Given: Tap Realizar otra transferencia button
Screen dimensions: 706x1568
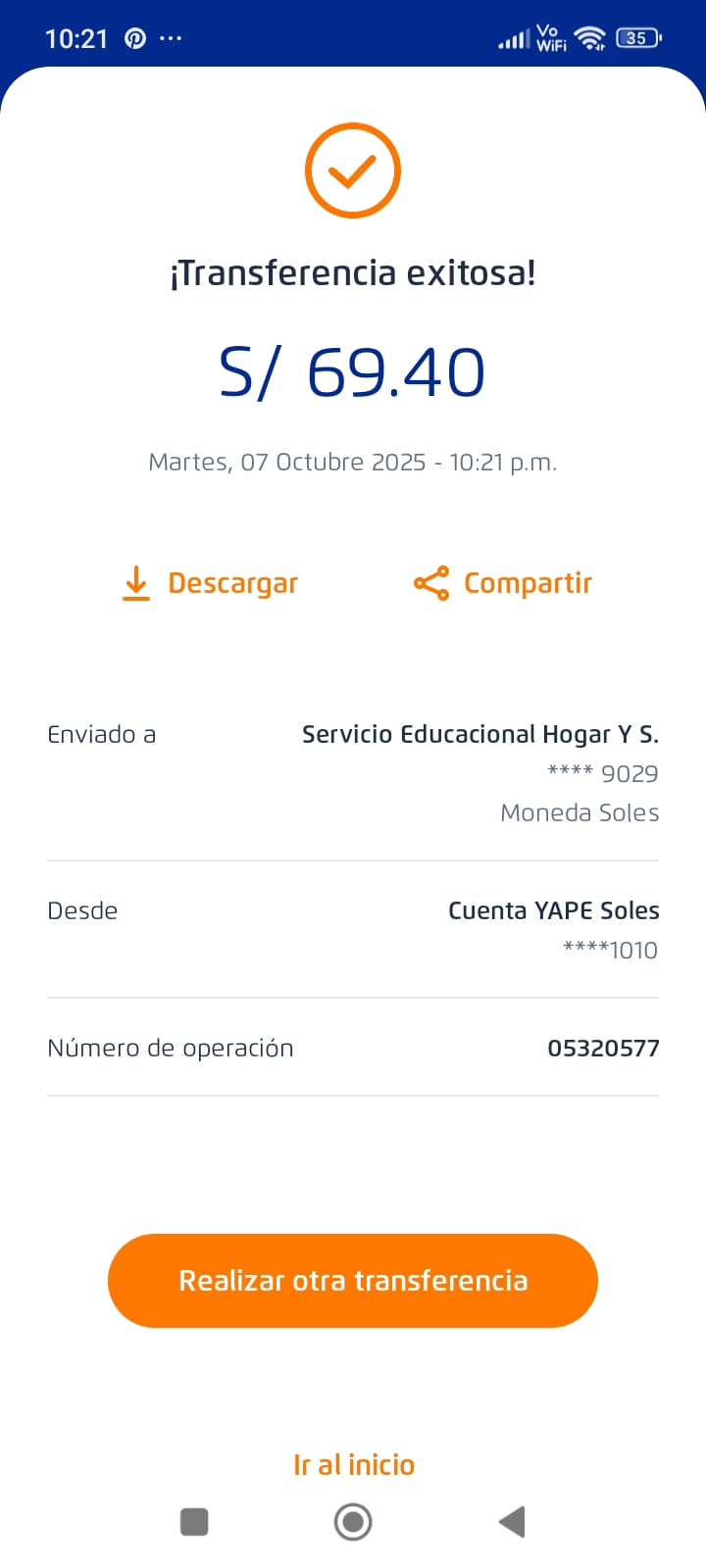Looking at the screenshot, I should [353, 1281].
